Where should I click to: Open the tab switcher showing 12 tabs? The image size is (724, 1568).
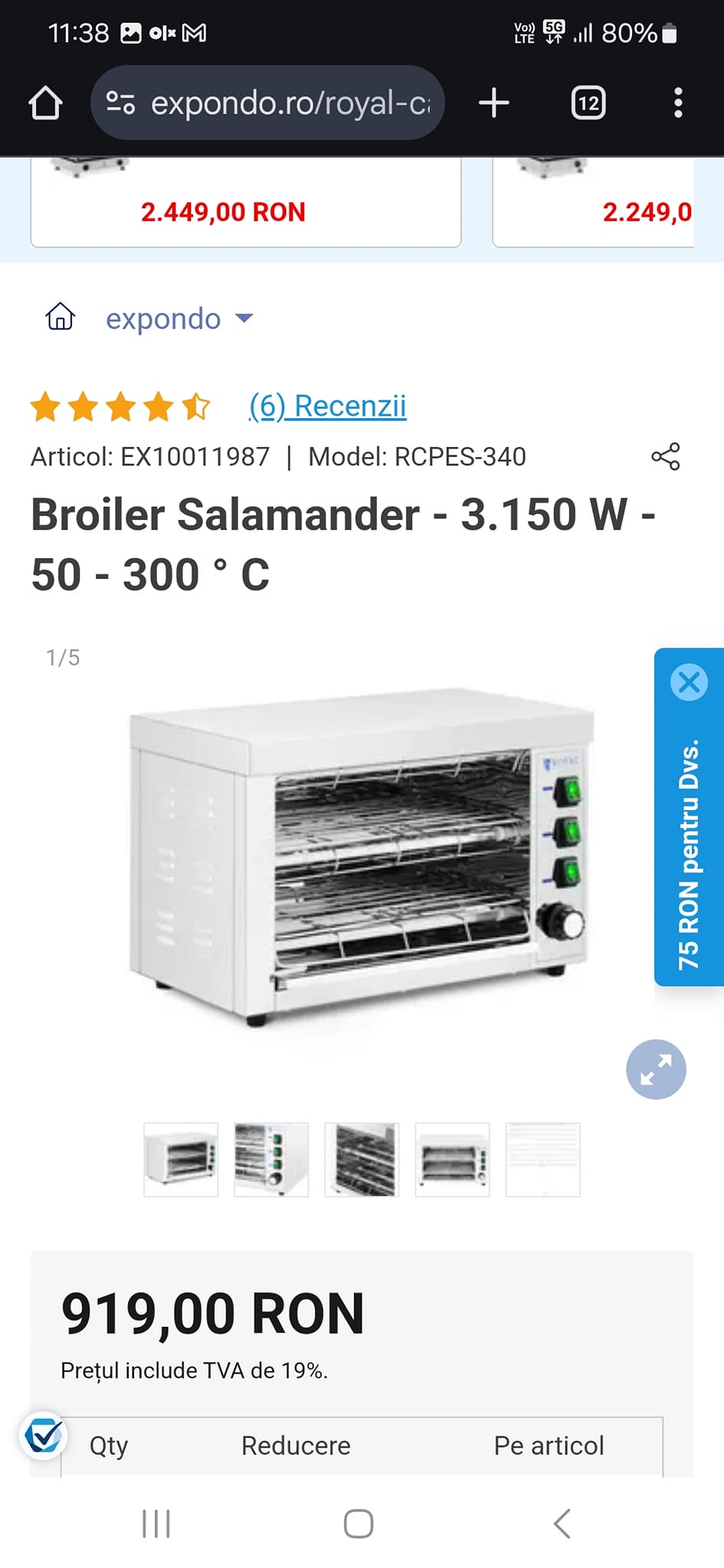pos(588,103)
